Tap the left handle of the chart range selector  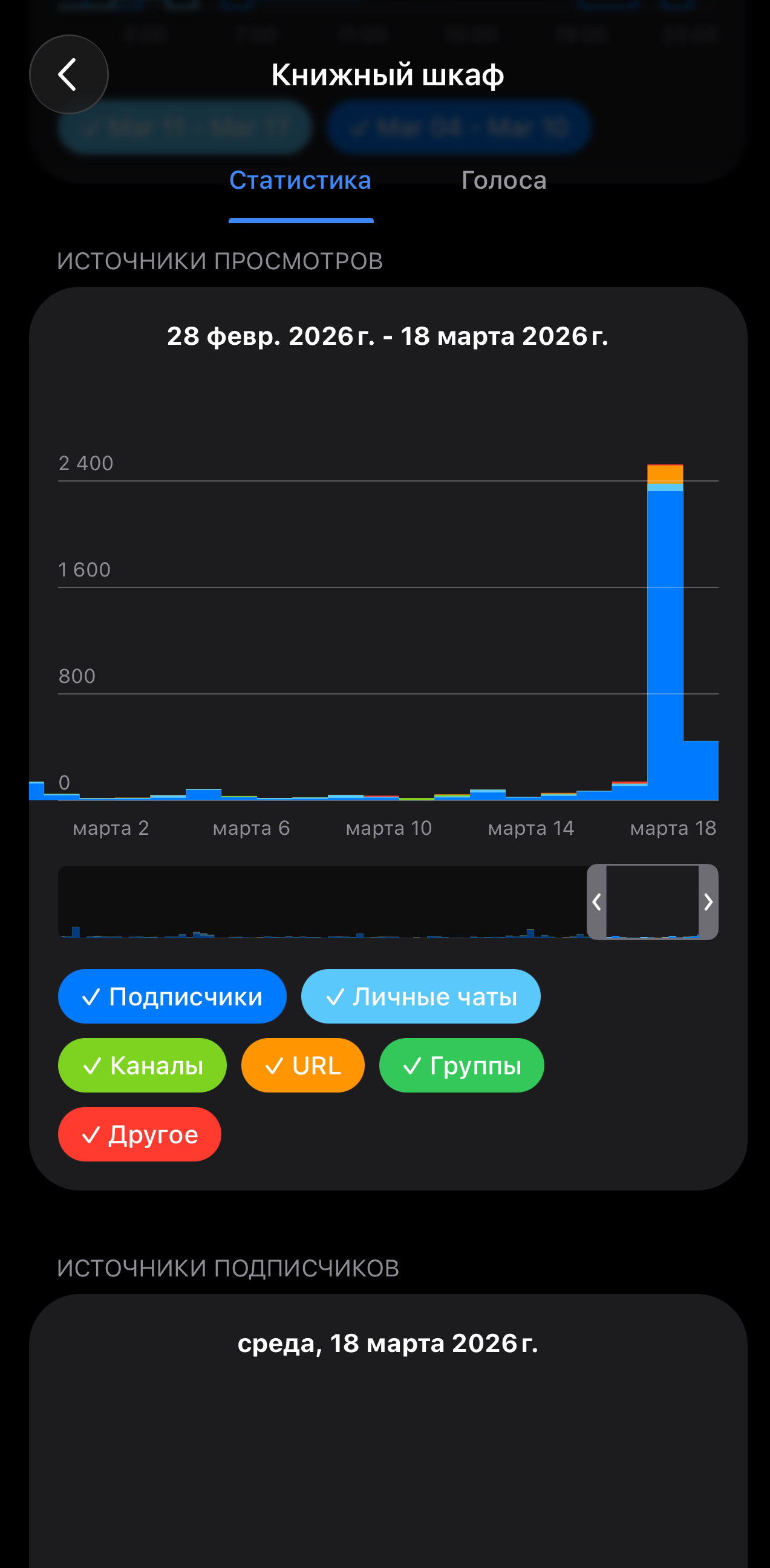(x=596, y=901)
